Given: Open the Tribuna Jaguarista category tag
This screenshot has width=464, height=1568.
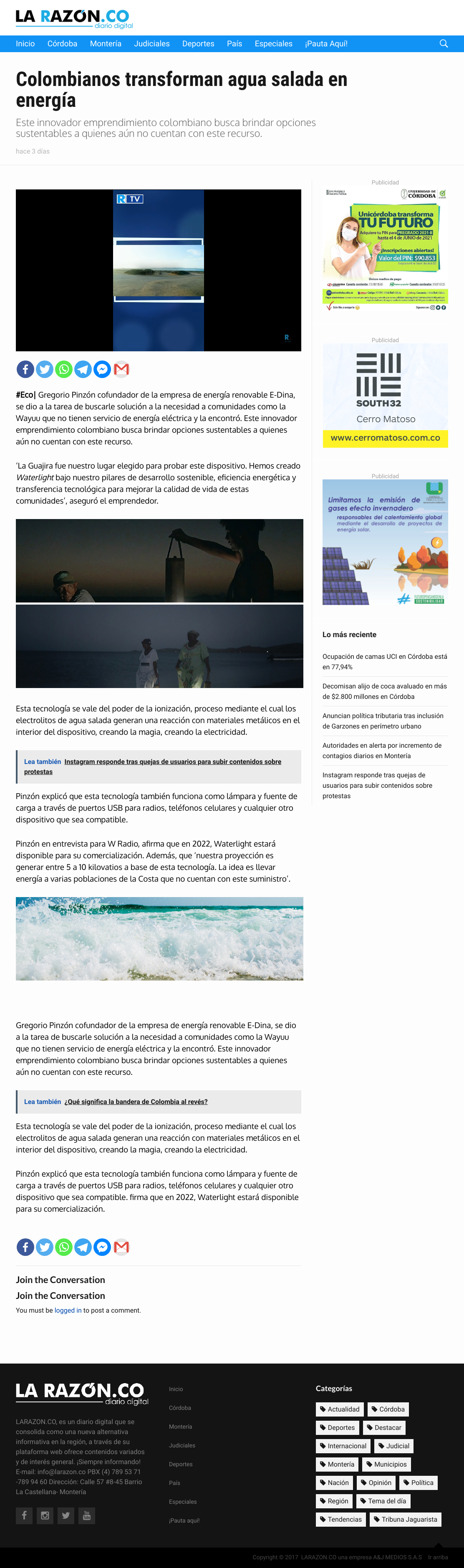Looking at the screenshot, I should point(405,1519).
